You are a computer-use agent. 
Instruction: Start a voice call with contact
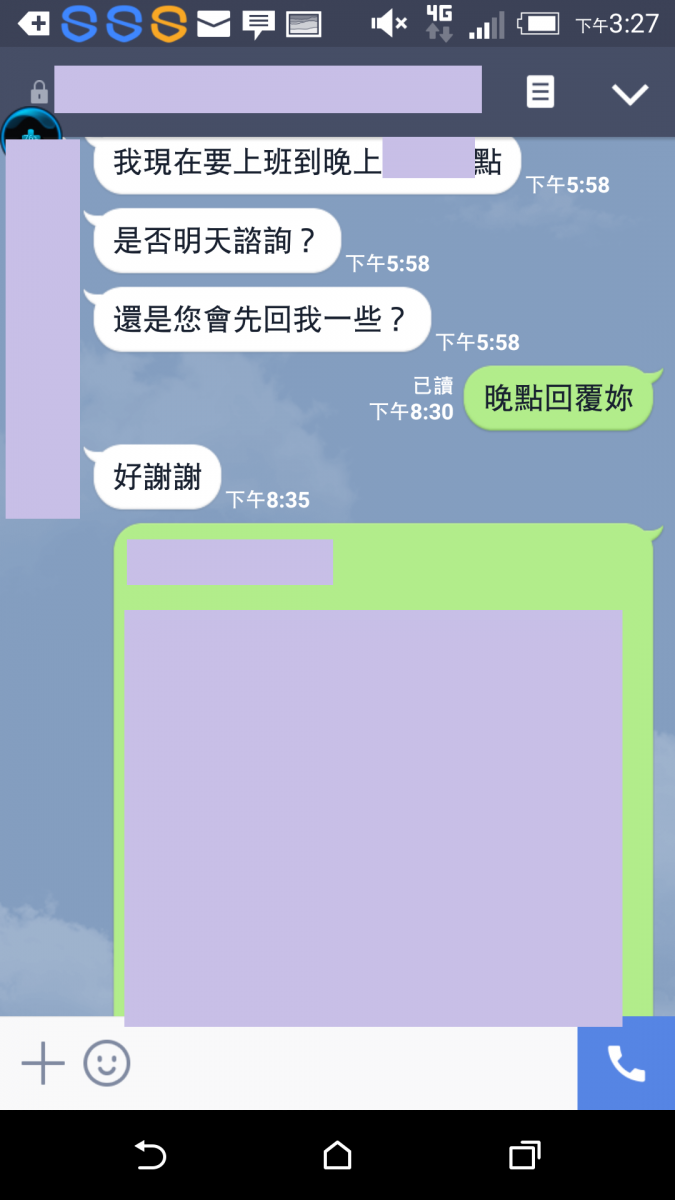pos(626,1063)
